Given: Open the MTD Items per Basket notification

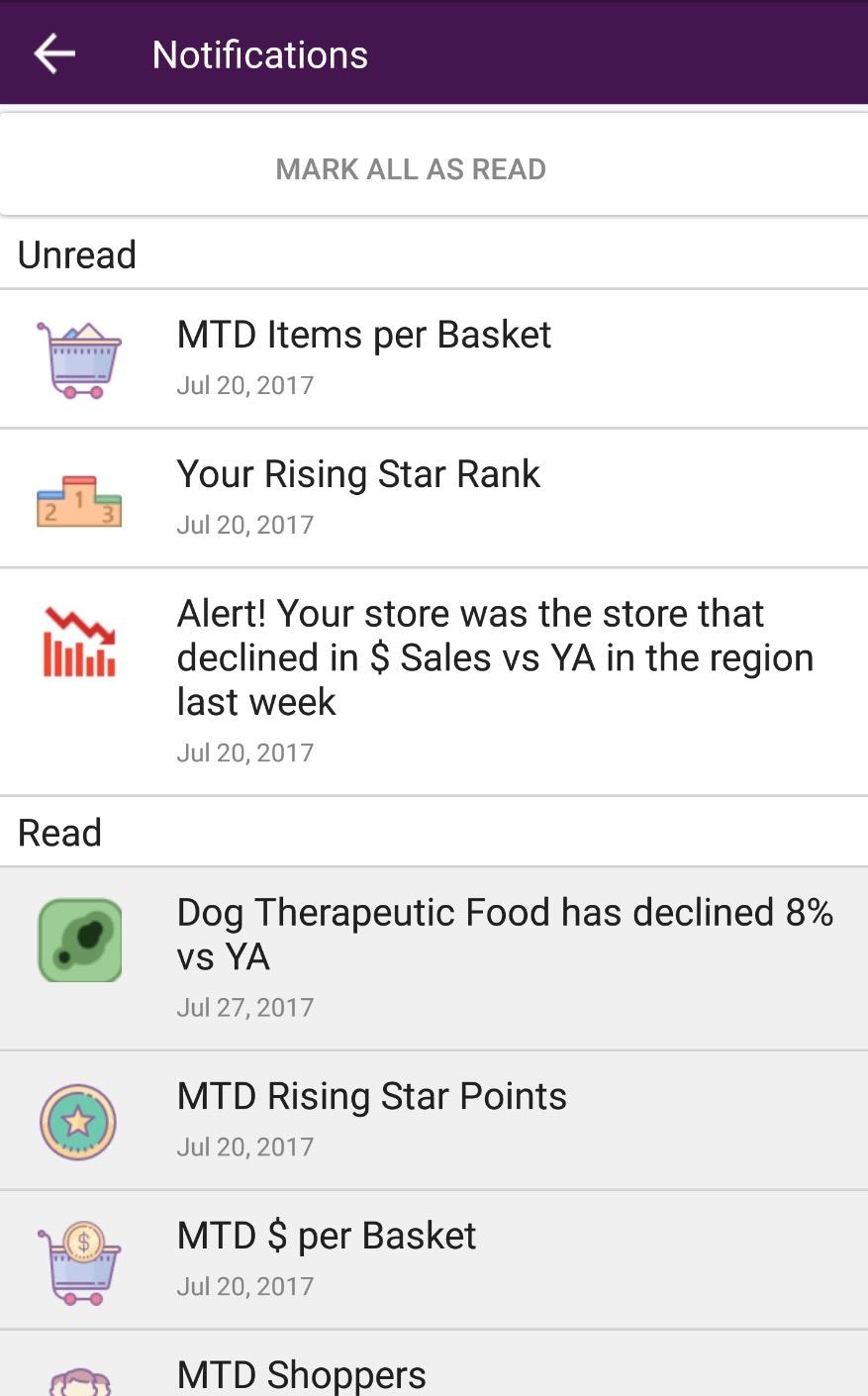Looking at the screenshot, I should [434, 358].
